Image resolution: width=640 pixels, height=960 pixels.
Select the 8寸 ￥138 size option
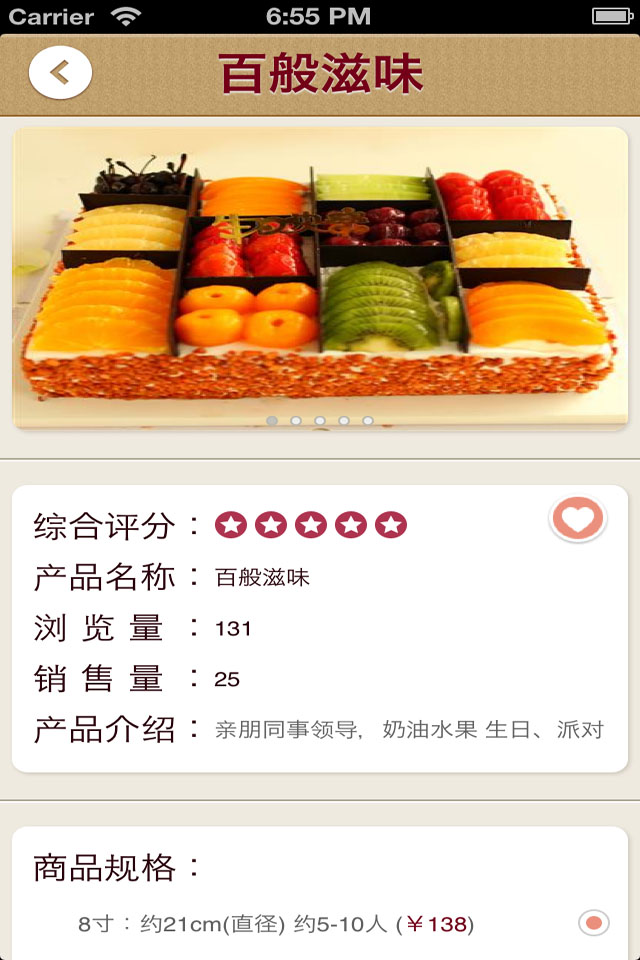click(x=594, y=923)
